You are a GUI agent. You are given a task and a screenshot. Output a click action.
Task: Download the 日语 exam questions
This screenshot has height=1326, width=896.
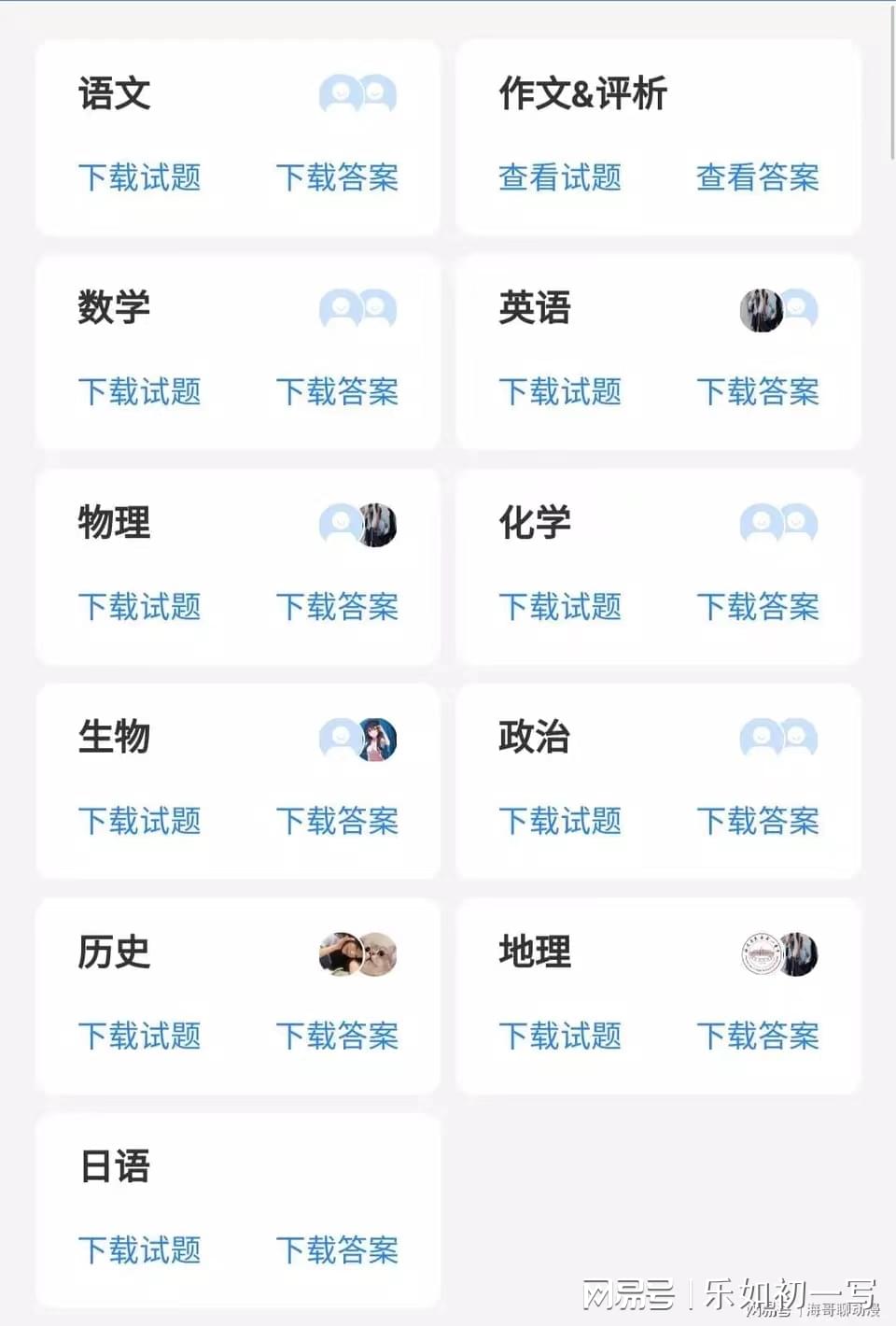(140, 1249)
